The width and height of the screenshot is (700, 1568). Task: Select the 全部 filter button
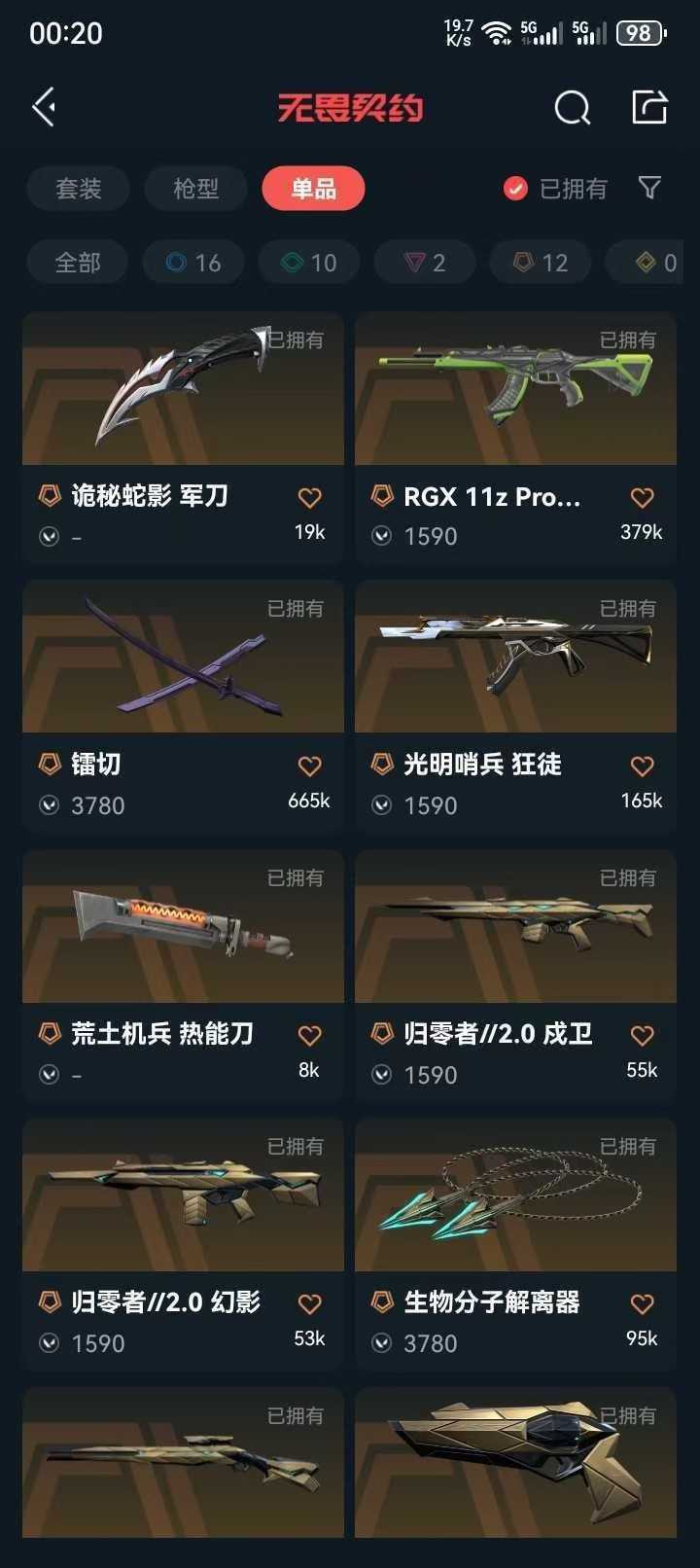77,262
